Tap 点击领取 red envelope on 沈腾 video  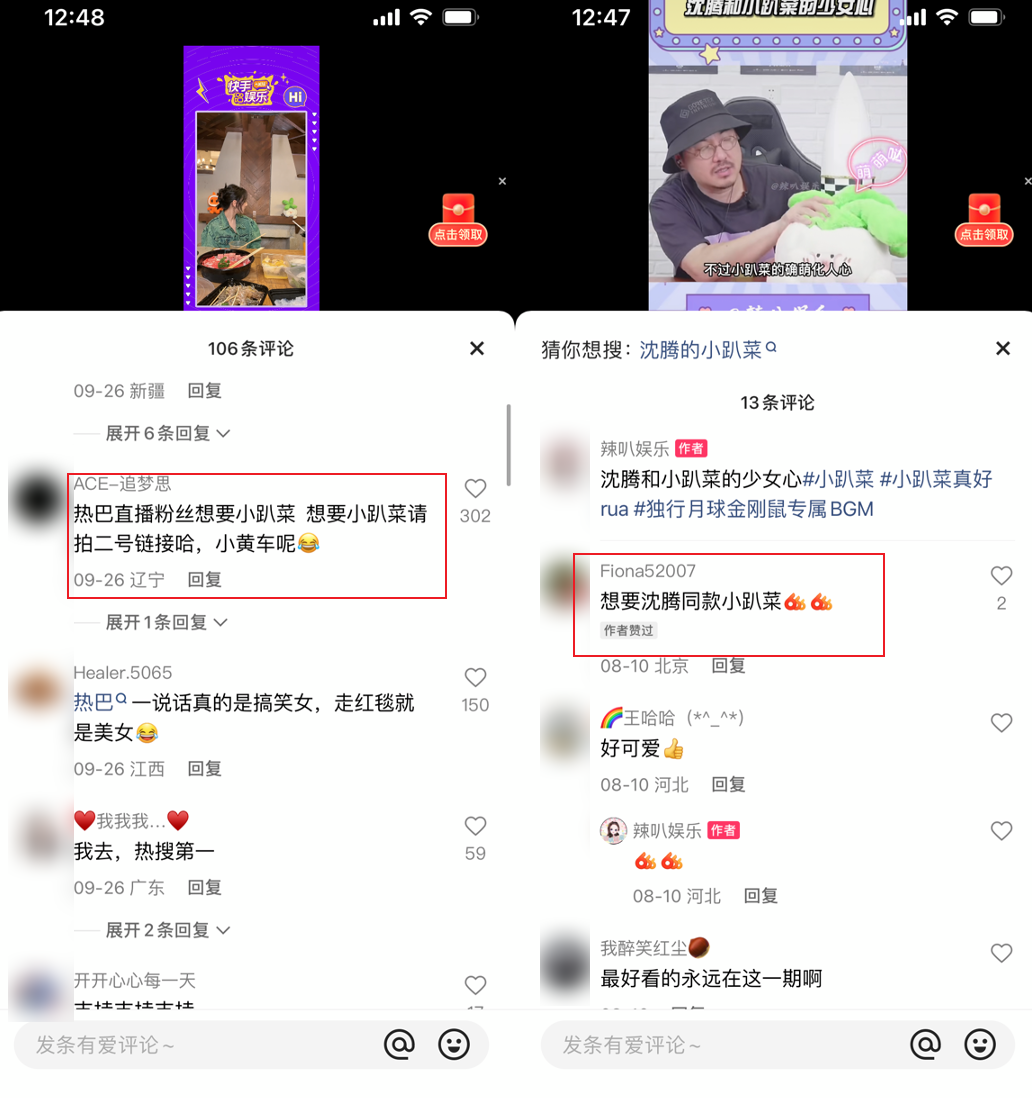click(984, 221)
